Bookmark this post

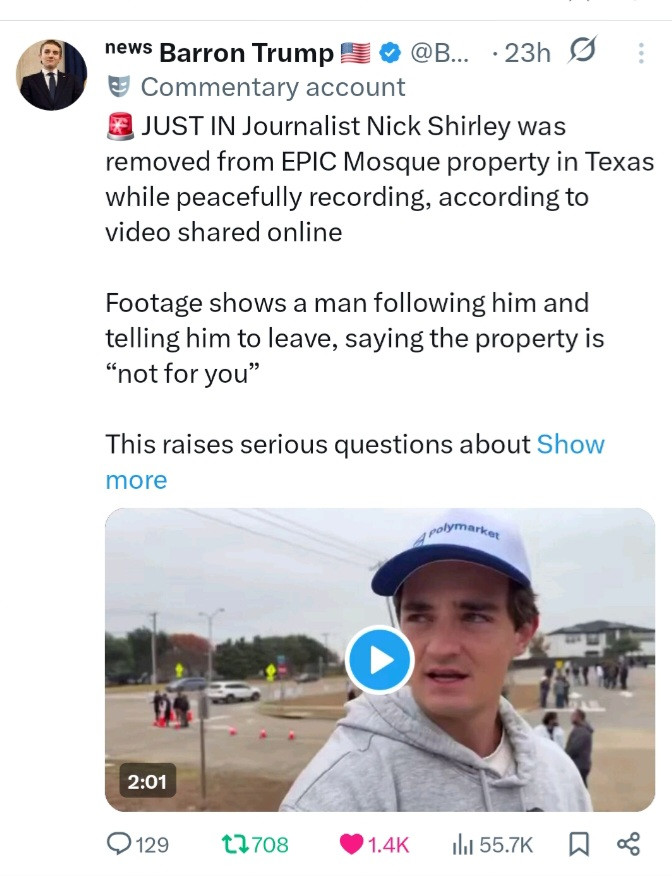[x=579, y=845]
